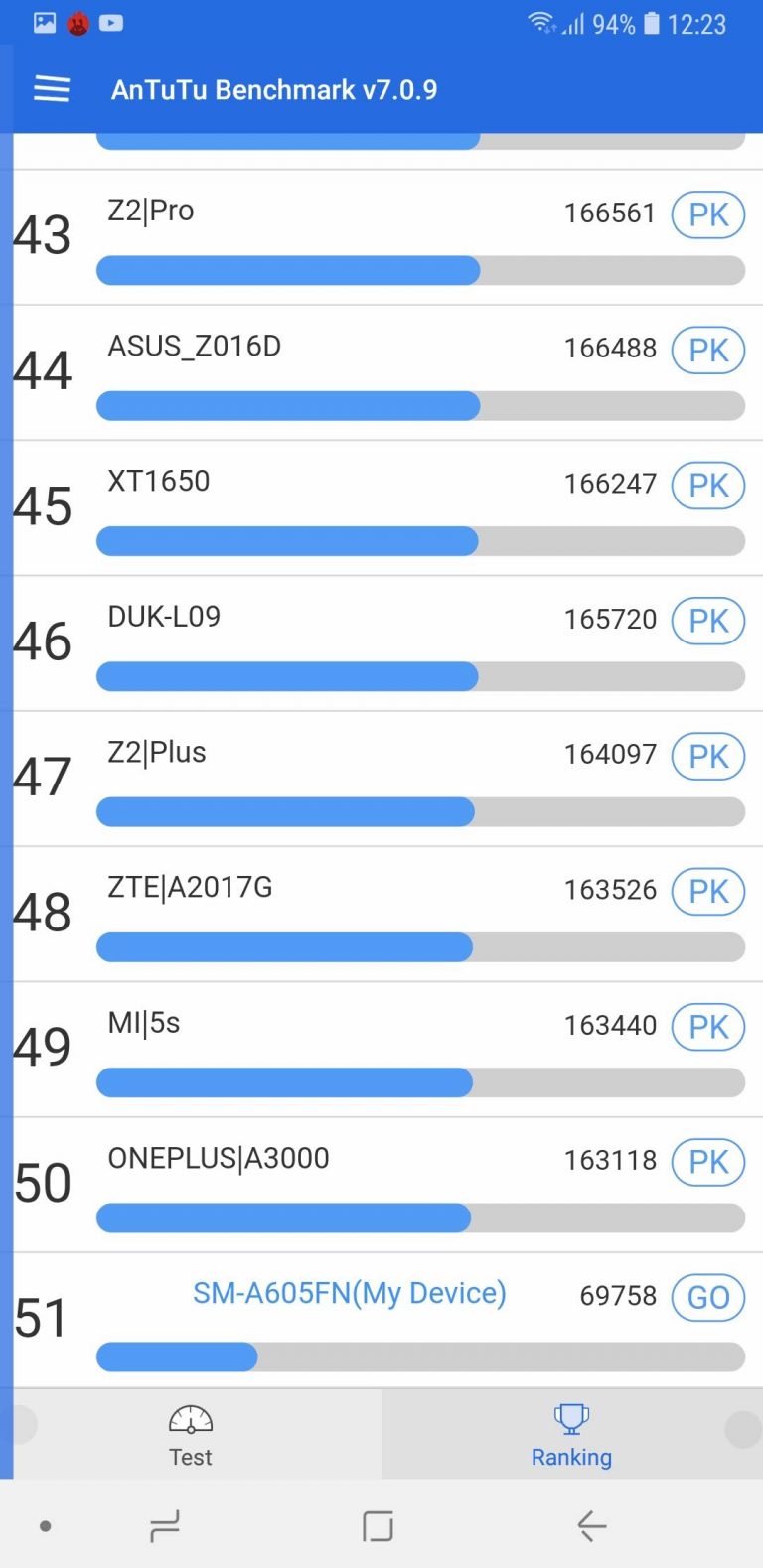
Task: Compare with ASUS_Z016D via PK
Action: click(x=708, y=350)
